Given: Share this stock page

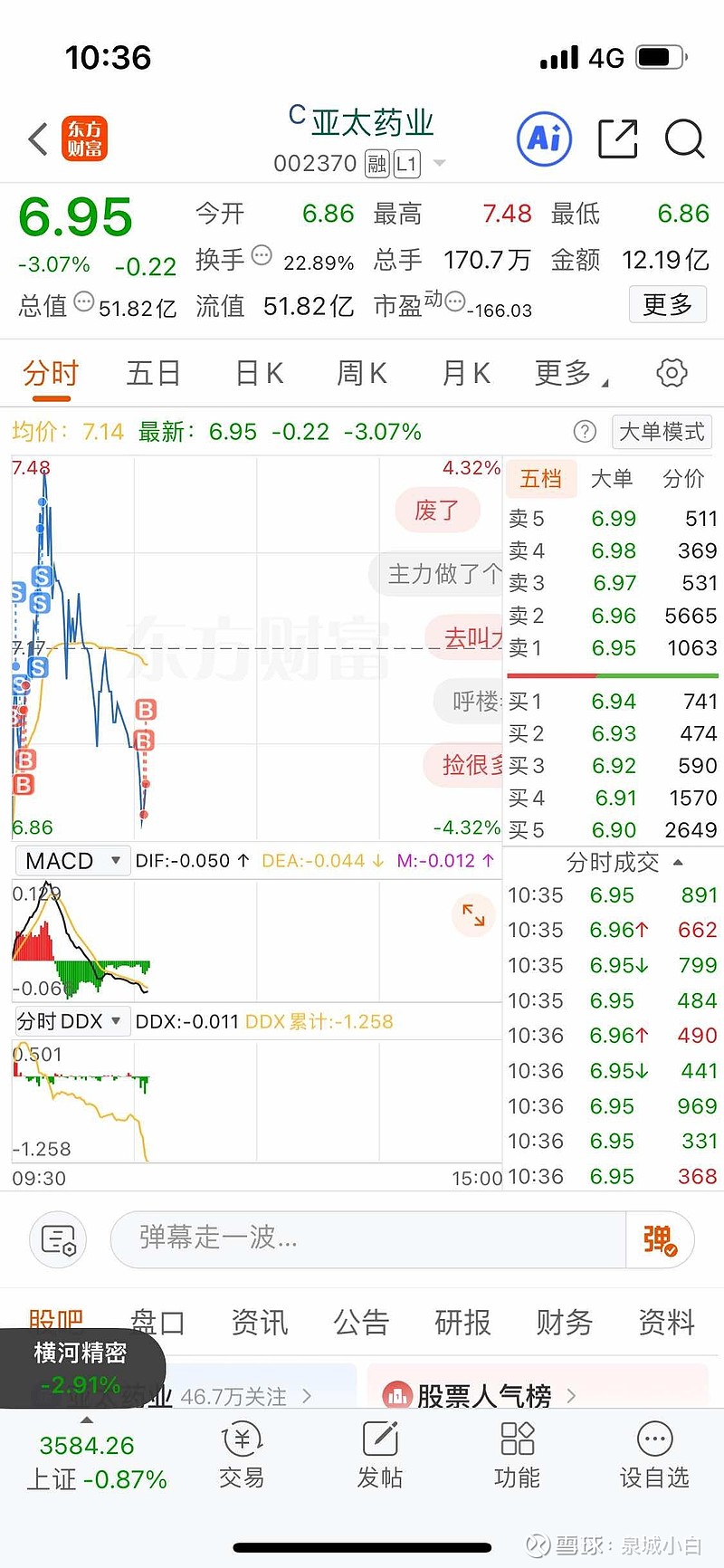Looking at the screenshot, I should [617, 139].
